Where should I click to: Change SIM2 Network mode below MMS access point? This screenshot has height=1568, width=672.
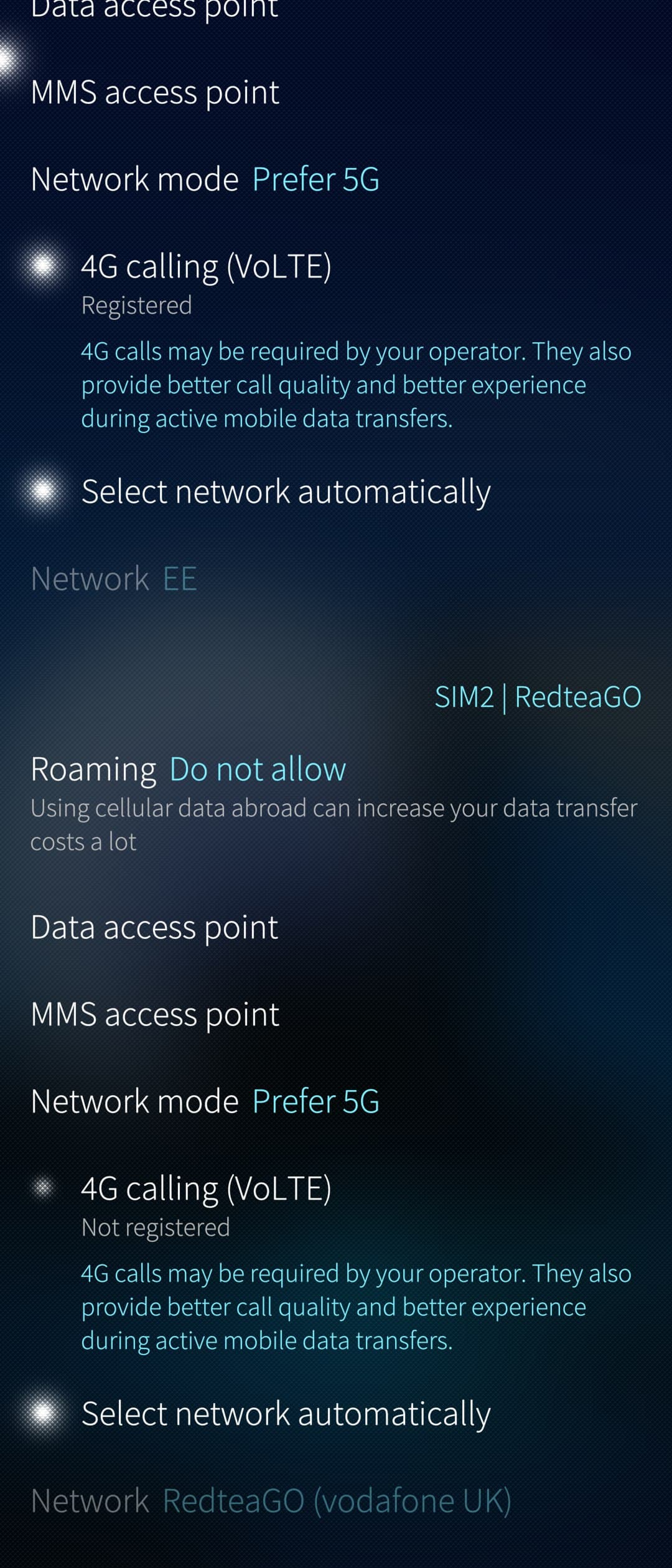205,1101
